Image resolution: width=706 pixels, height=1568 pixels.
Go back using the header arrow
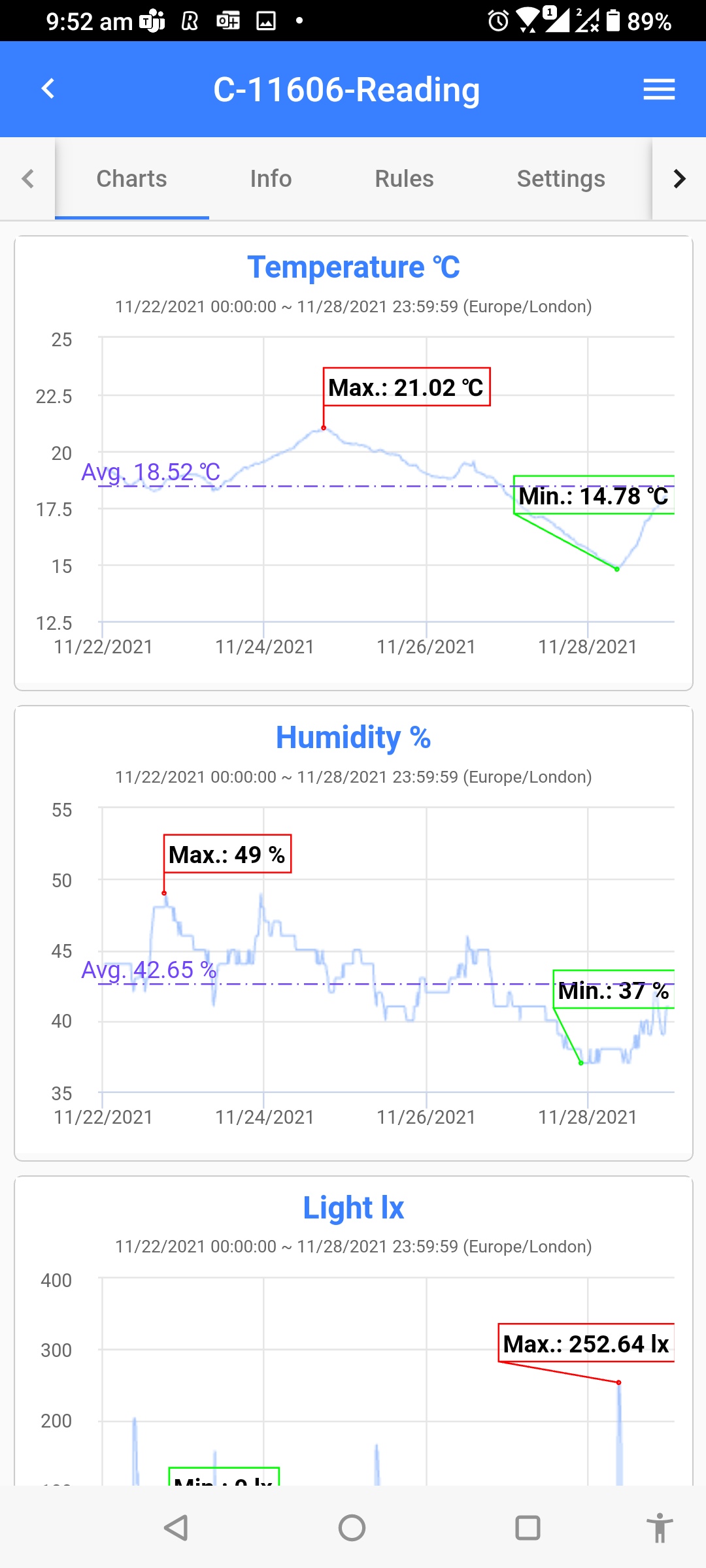(48, 89)
